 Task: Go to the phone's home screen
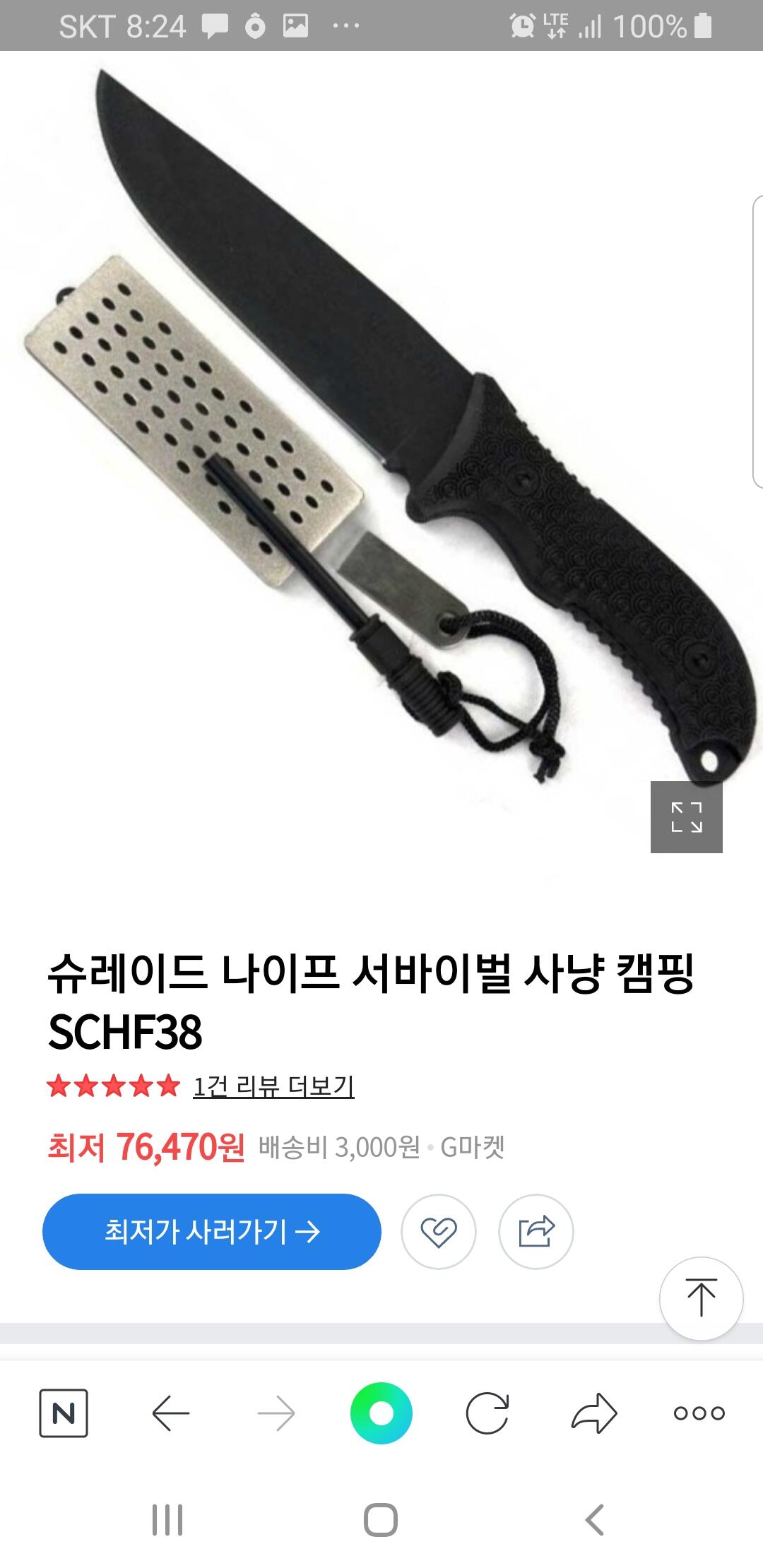pyautogui.click(x=381, y=1520)
